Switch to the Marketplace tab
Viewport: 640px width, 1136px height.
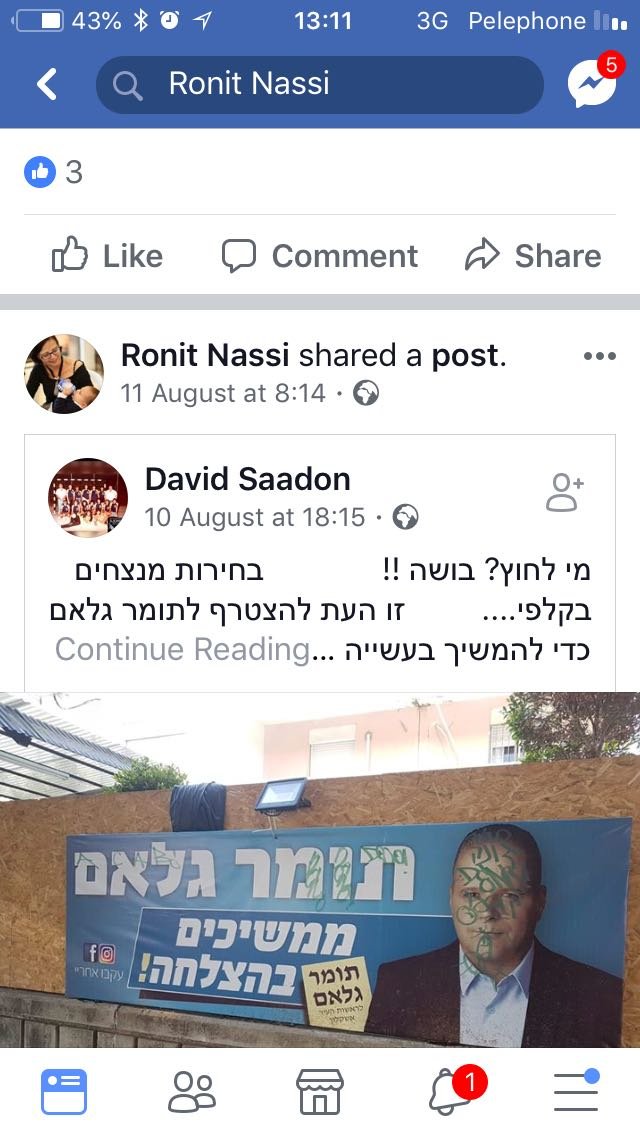[x=320, y=1092]
